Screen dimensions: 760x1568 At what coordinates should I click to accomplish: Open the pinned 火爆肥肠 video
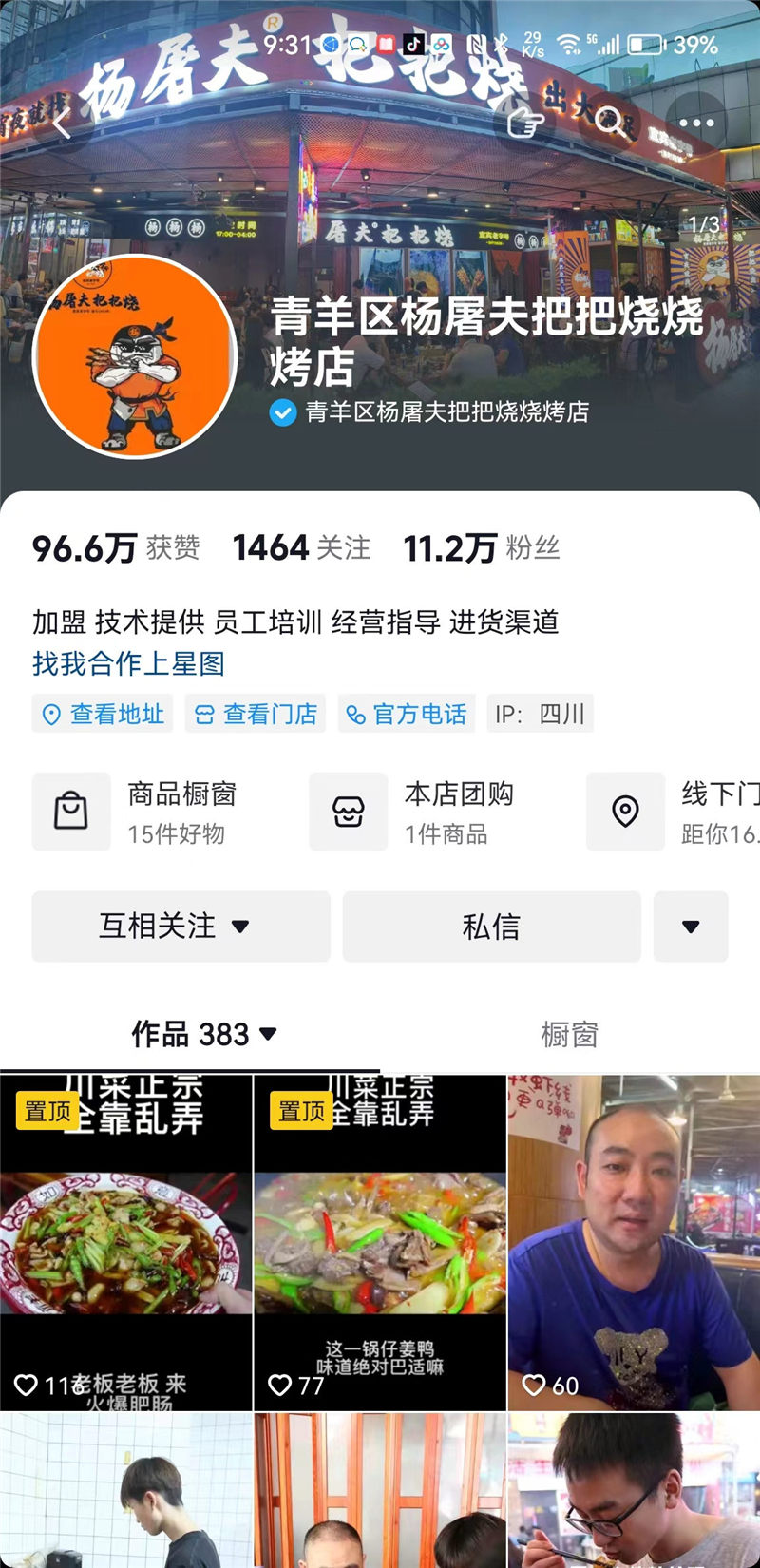[125, 1243]
